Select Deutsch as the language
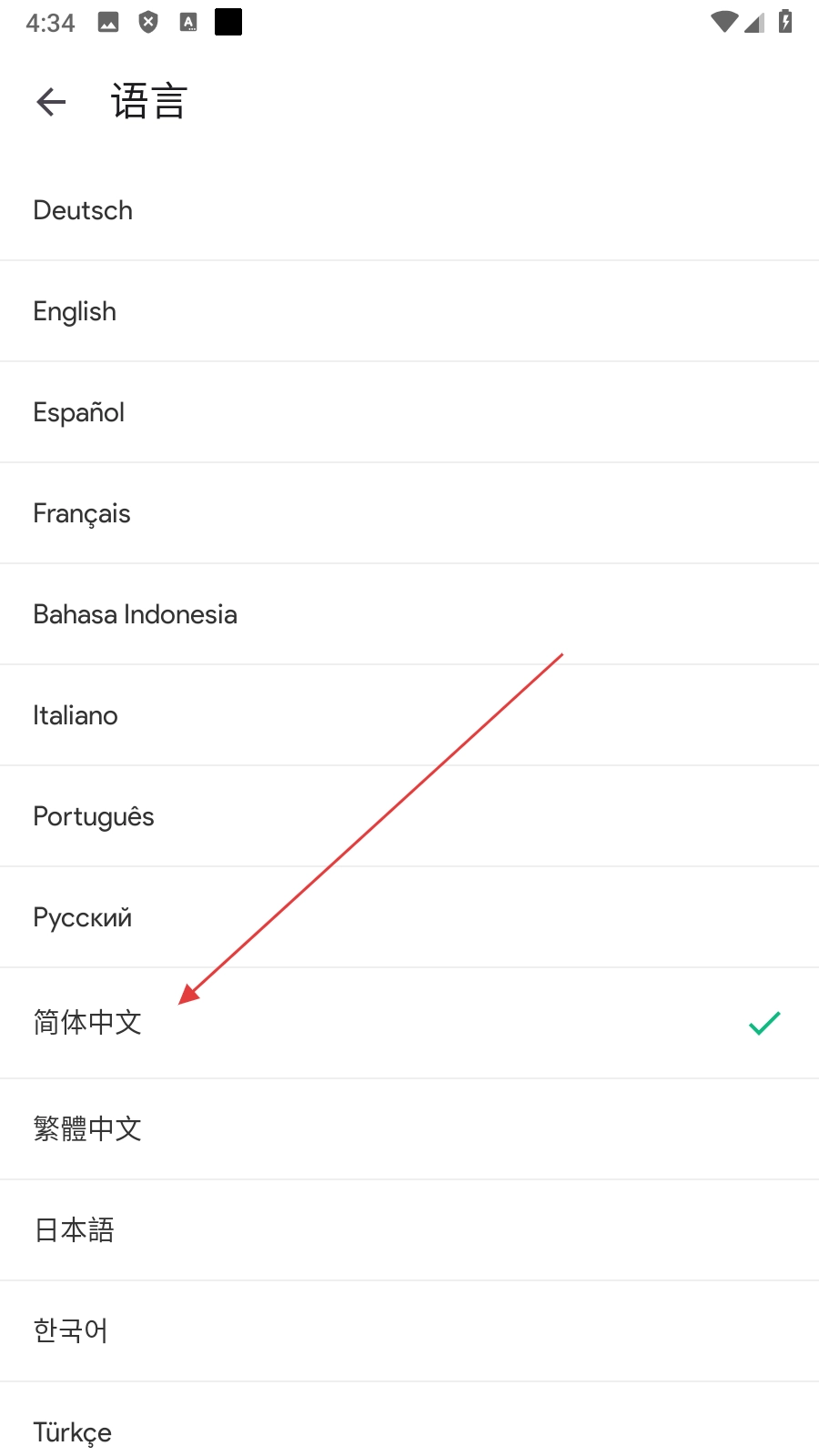Screen dimensions: 819x1456 pos(83,210)
